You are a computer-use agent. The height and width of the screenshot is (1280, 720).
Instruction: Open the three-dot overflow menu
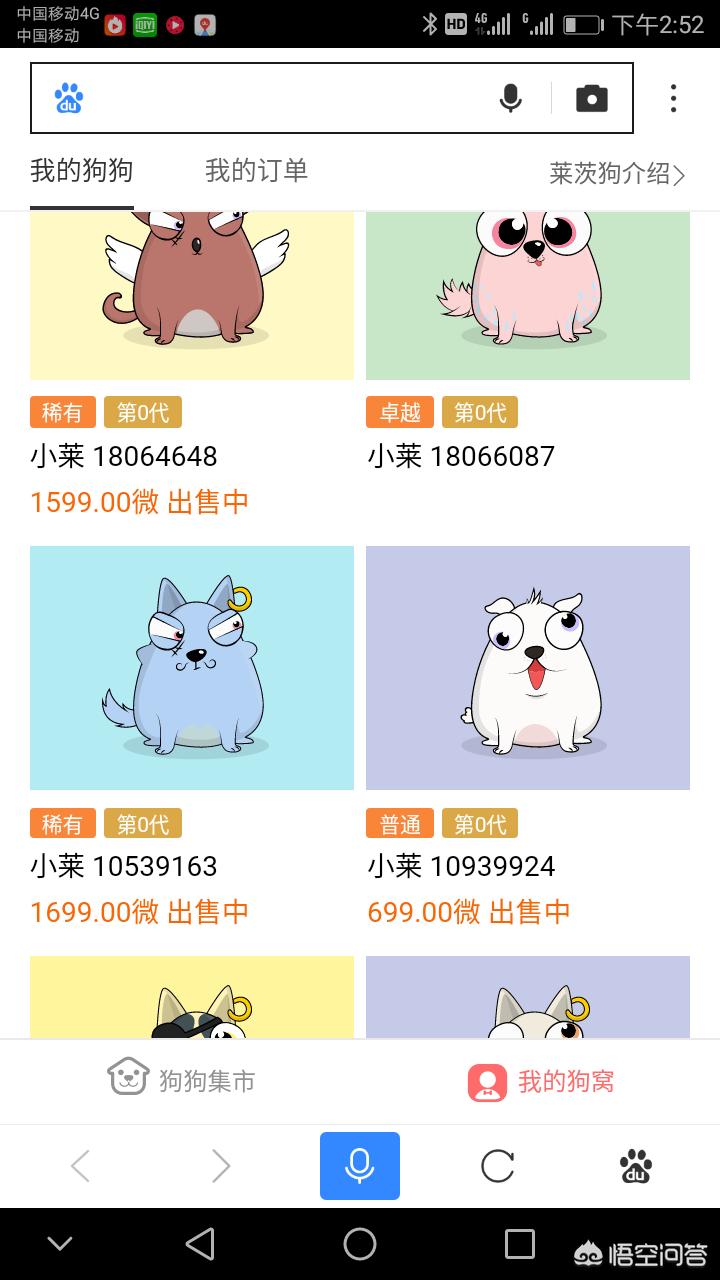click(x=673, y=98)
